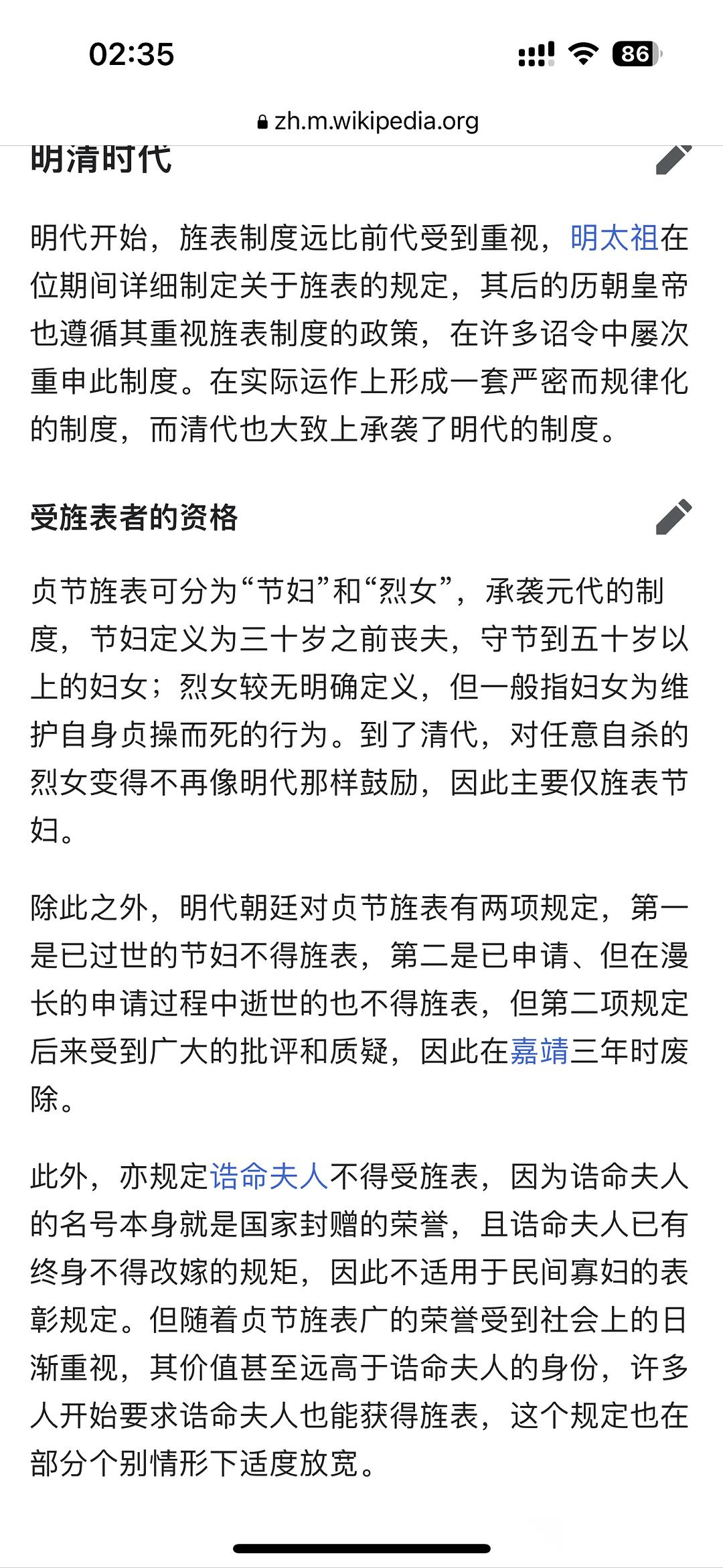Edit the 受旌表者的资格 section
Image resolution: width=723 pixels, height=1568 pixels.
pos(673,517)
